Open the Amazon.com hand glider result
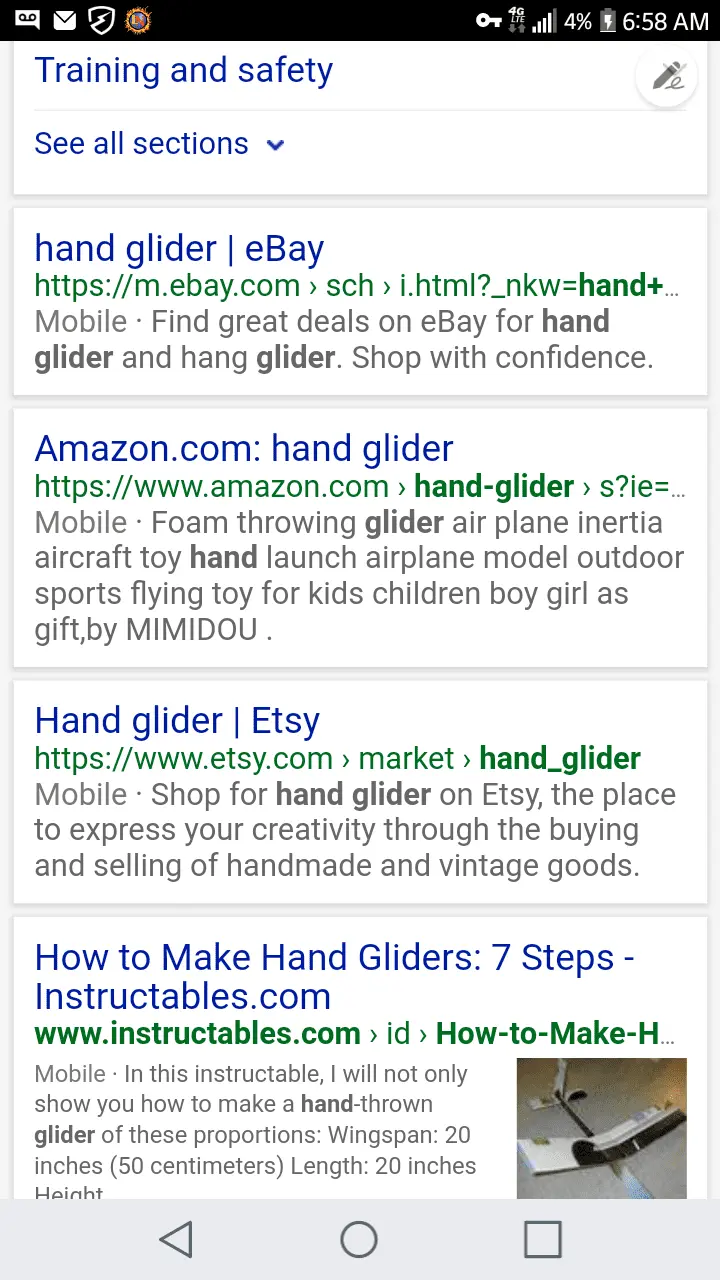 [244, 449]
